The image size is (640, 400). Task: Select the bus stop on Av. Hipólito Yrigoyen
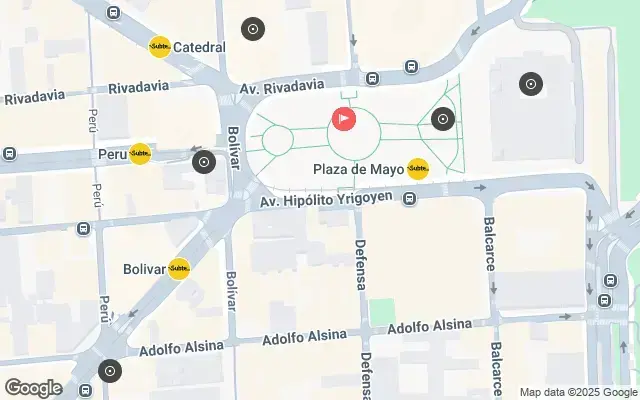pos(410,200)
